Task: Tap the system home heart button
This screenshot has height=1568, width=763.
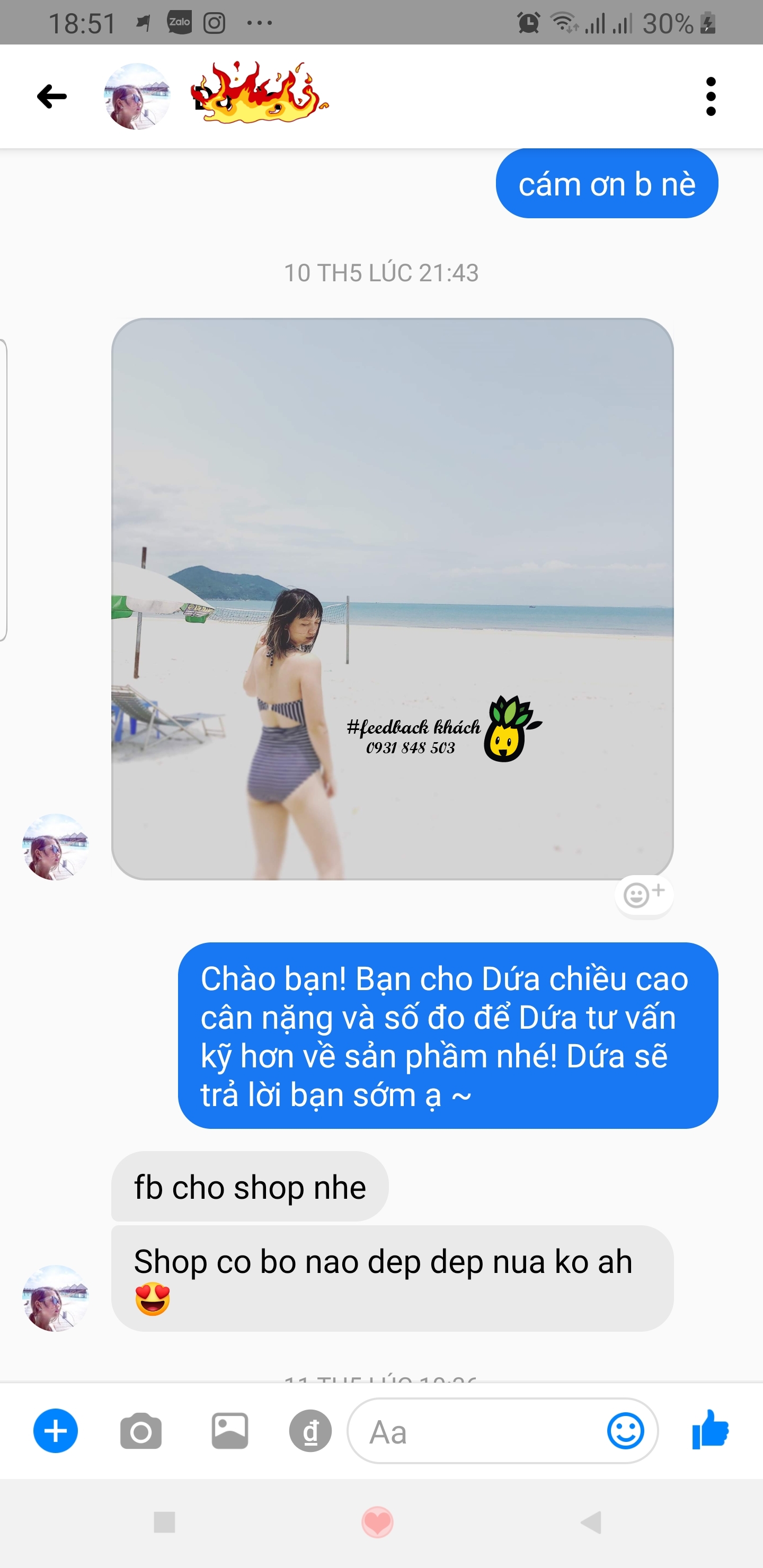Action: pyautogui.click(x=378, y=1522)
